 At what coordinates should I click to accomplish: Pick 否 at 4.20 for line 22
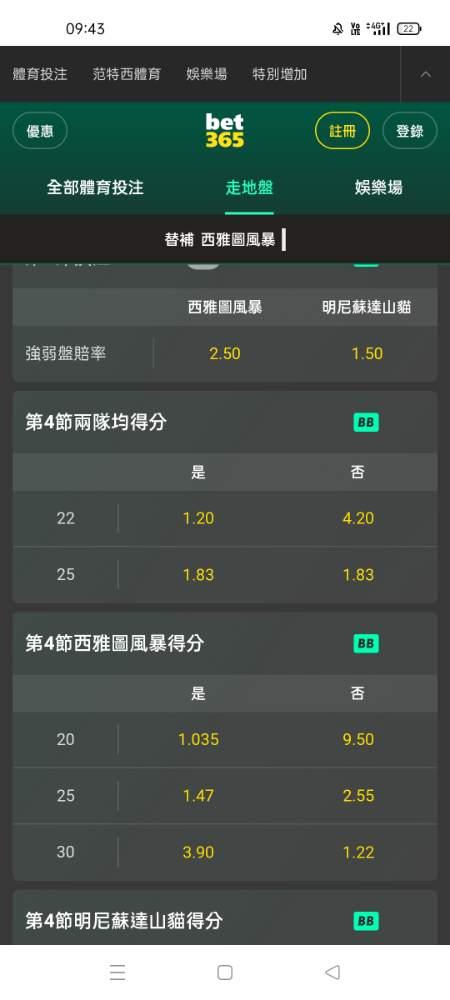coord(358,518)
